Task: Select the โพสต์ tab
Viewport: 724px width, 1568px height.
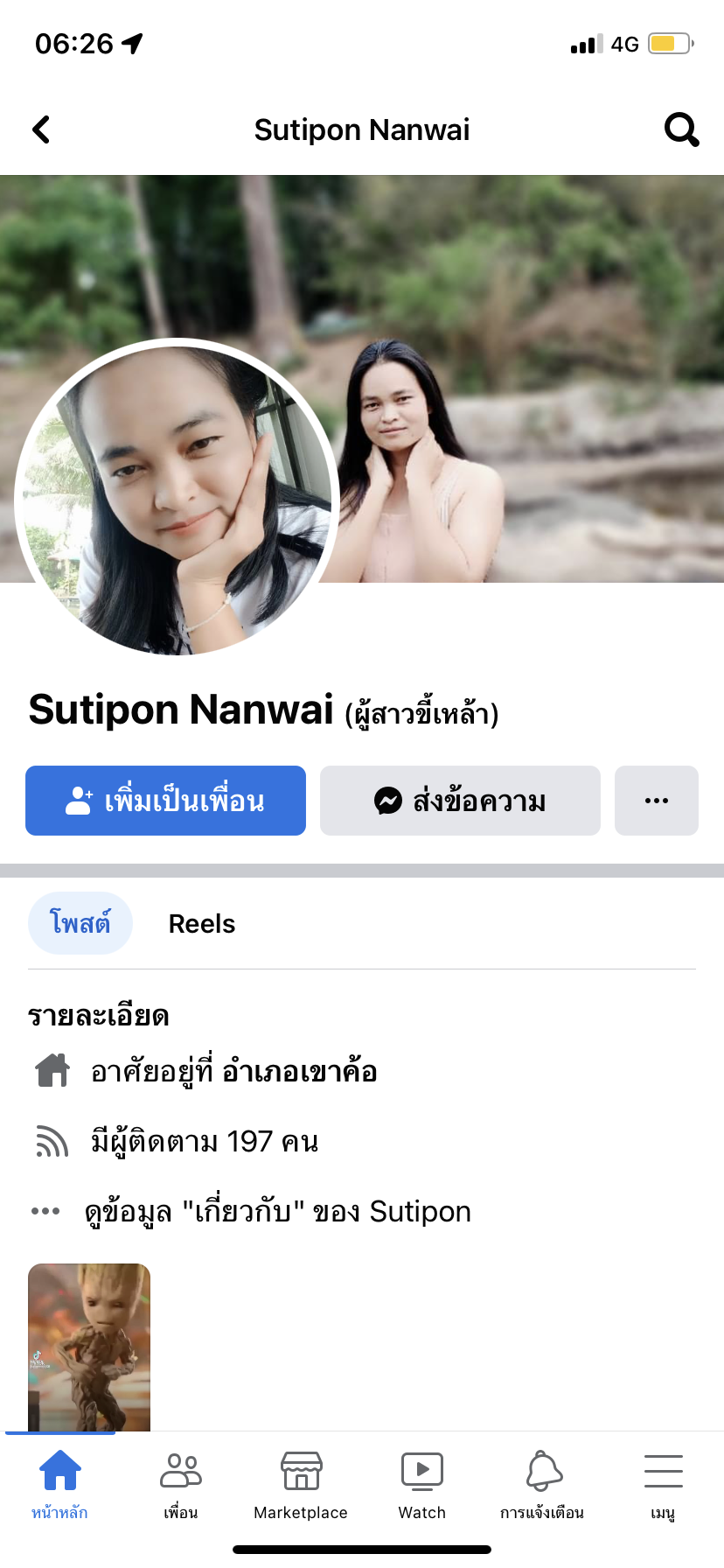Action: pos(80,923)
